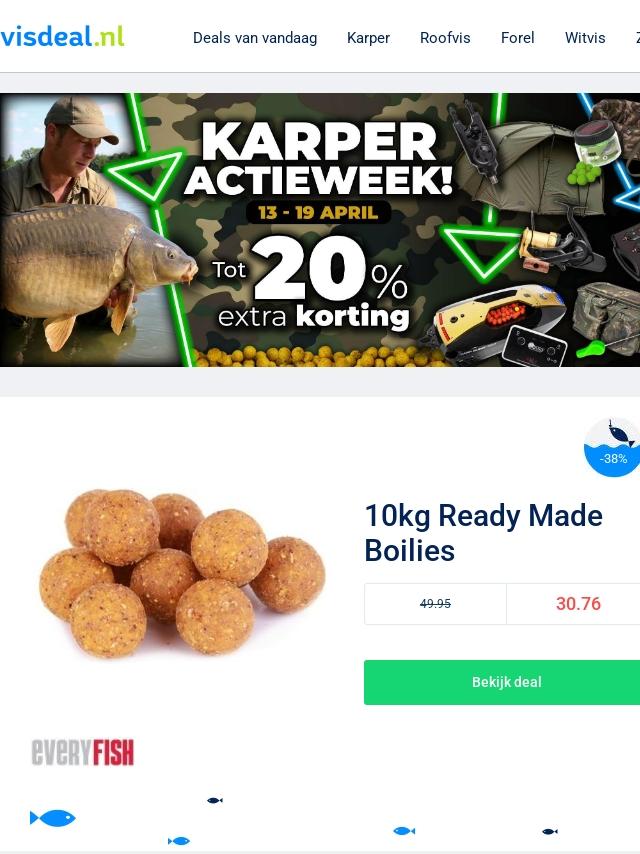Switch to the Forel category
640x854 pixels.
(x=517, y=38)
